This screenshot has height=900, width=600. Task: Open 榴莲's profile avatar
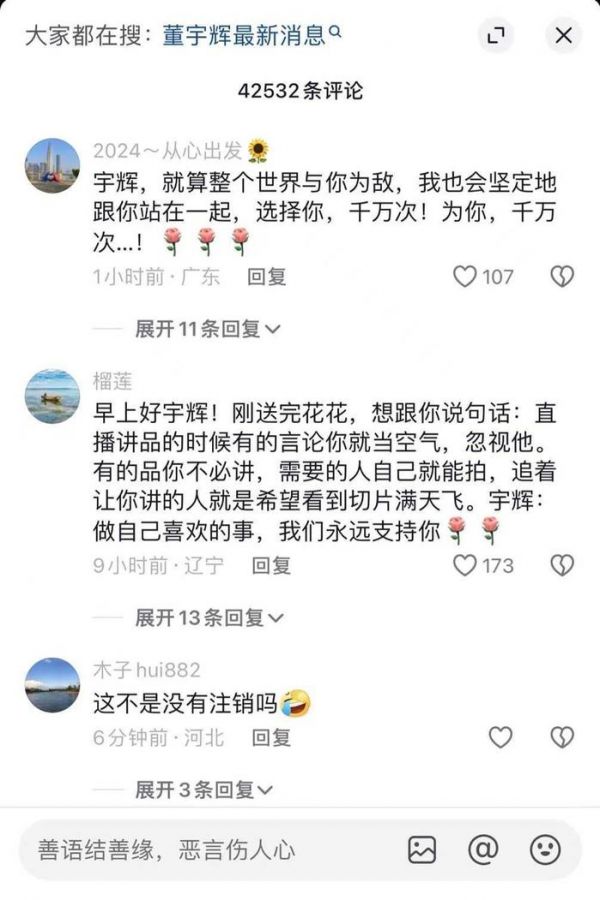[52, 396]
